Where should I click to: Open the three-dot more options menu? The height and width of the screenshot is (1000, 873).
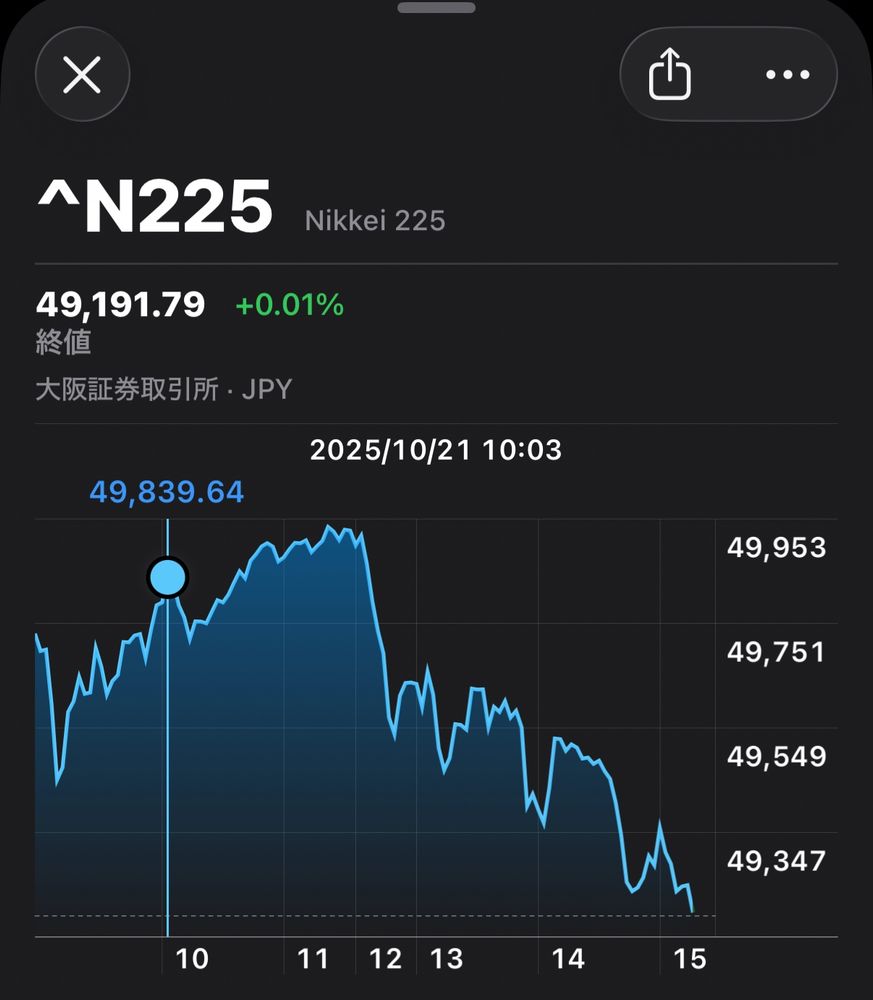pos(787,74)
